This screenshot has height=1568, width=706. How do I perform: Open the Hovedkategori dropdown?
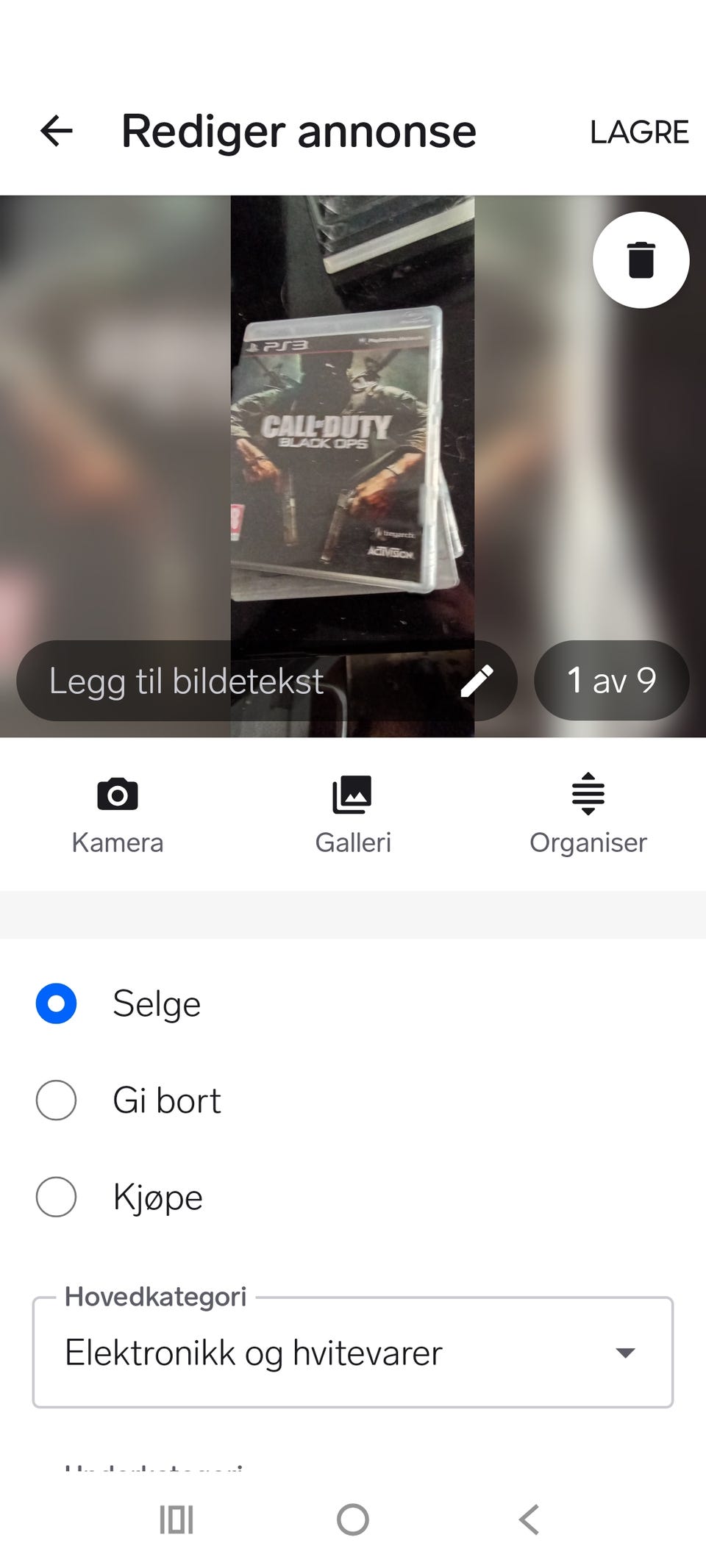[x=353, y=1353]
